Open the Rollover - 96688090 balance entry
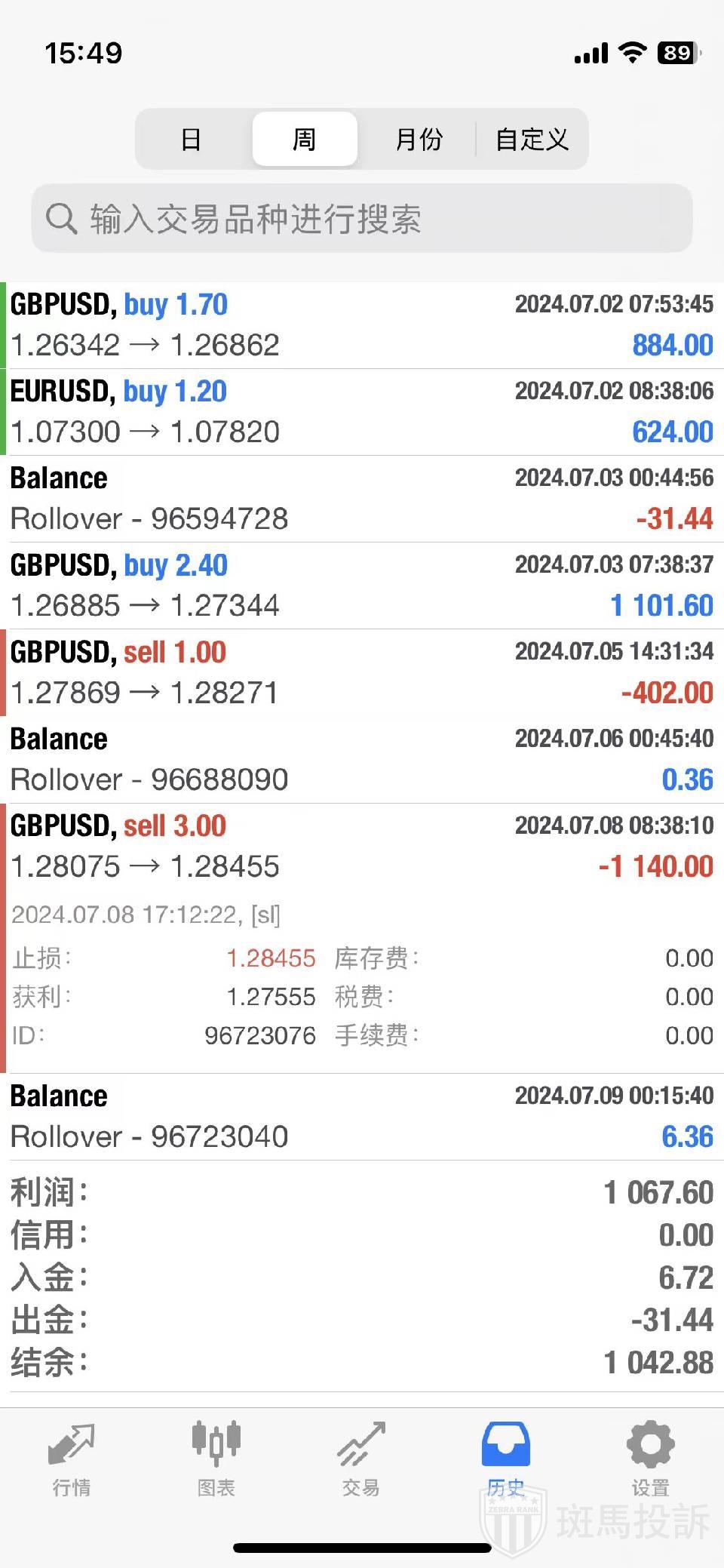This screenshot has height=1568, width=724. tap(362, 759)
